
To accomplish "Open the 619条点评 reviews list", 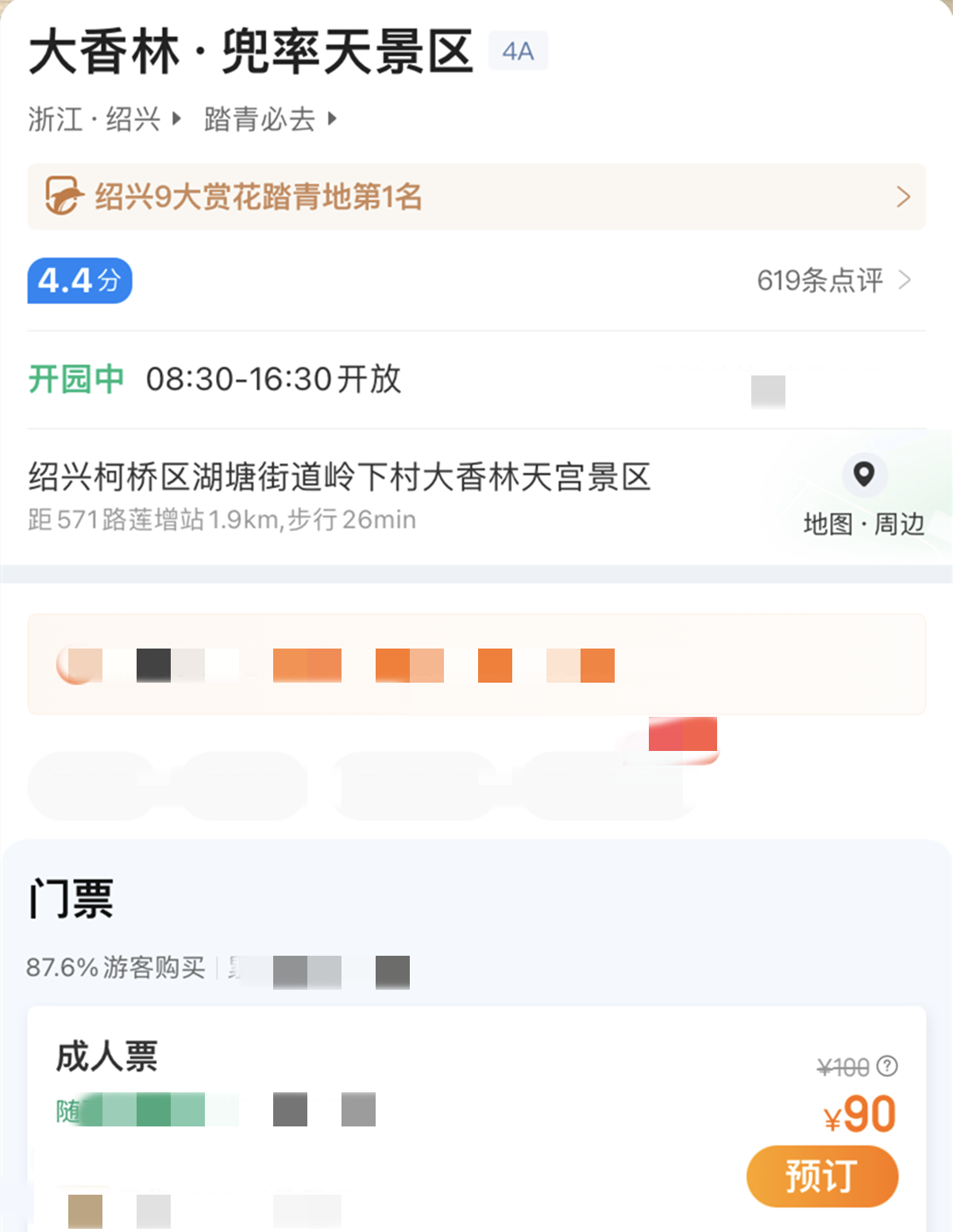I will pos(820,280).
